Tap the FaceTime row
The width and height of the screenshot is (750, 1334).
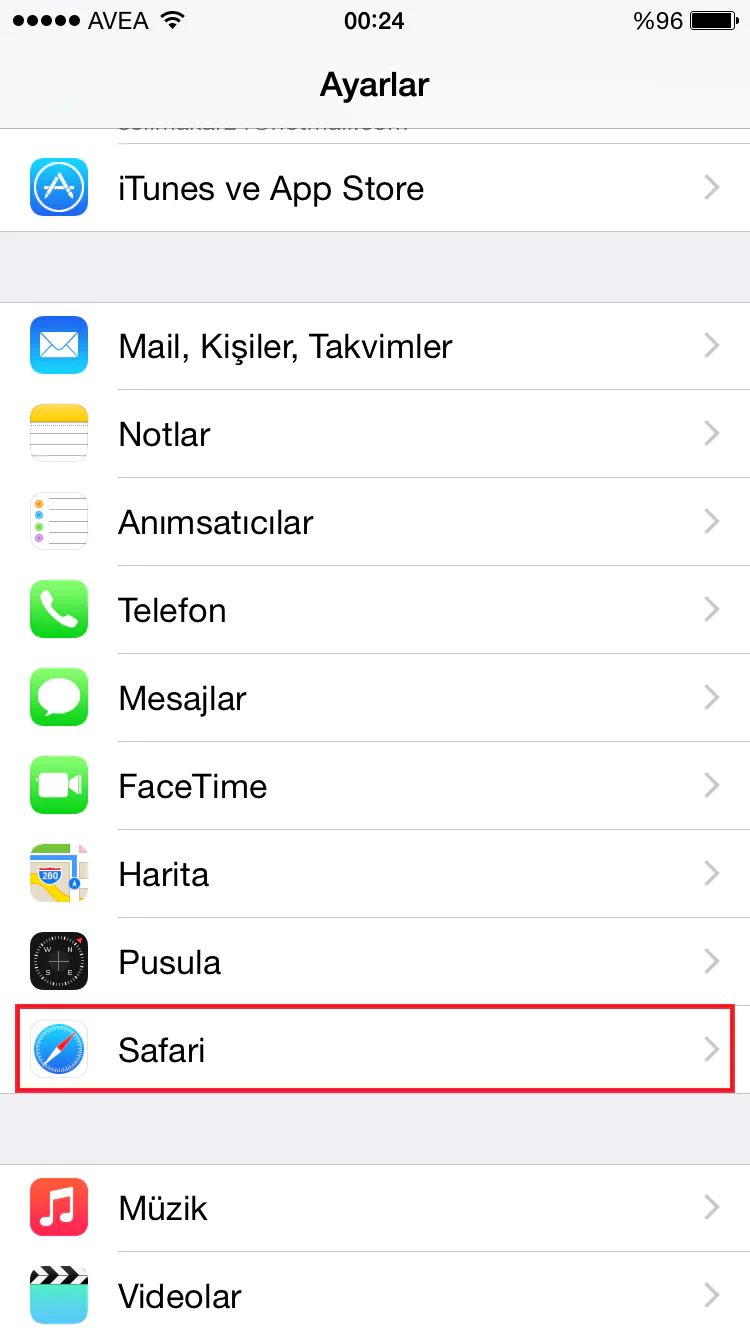tap(375, 786)
